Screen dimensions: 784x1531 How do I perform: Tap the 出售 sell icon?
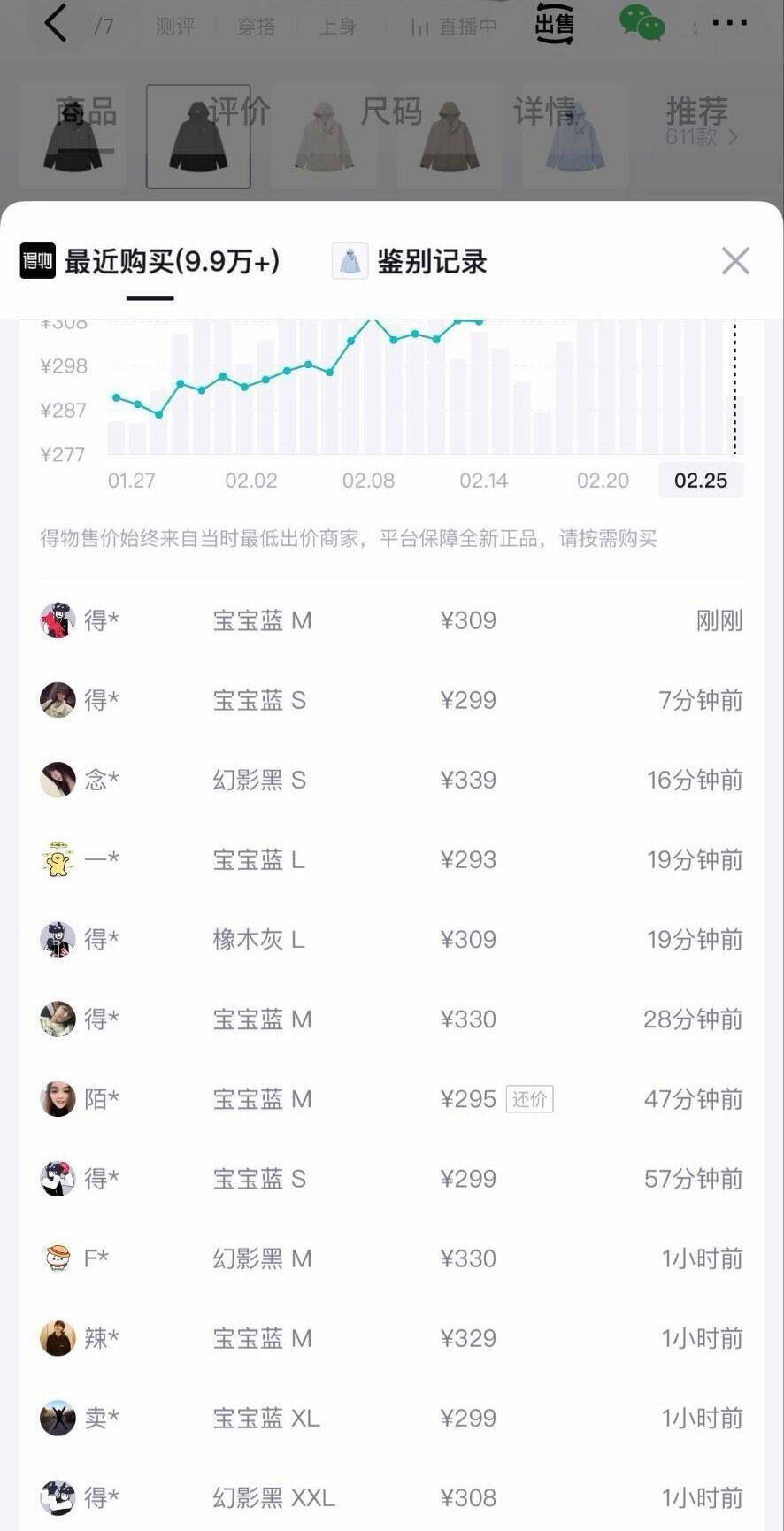(x=555, y=24)
